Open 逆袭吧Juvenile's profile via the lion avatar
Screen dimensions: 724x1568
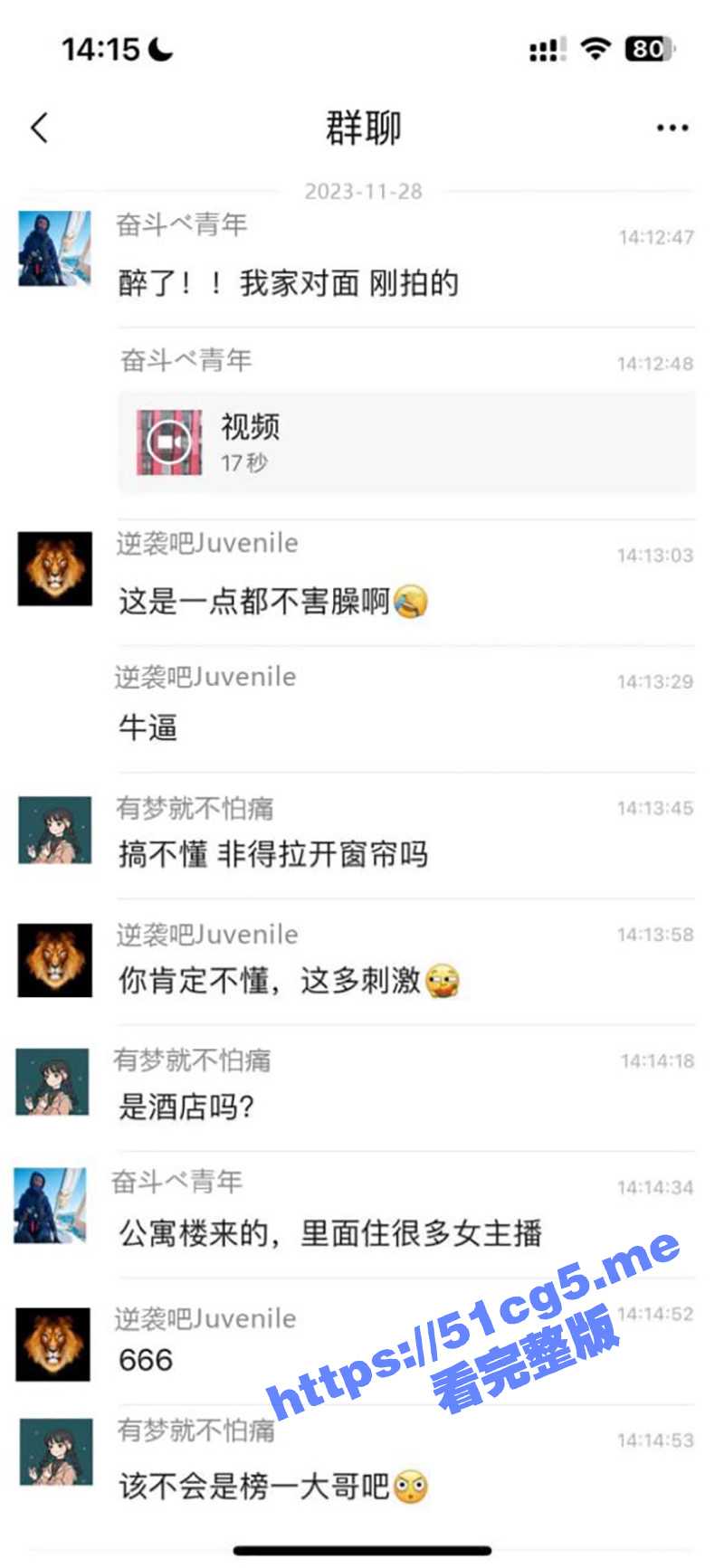pos(54,570)
